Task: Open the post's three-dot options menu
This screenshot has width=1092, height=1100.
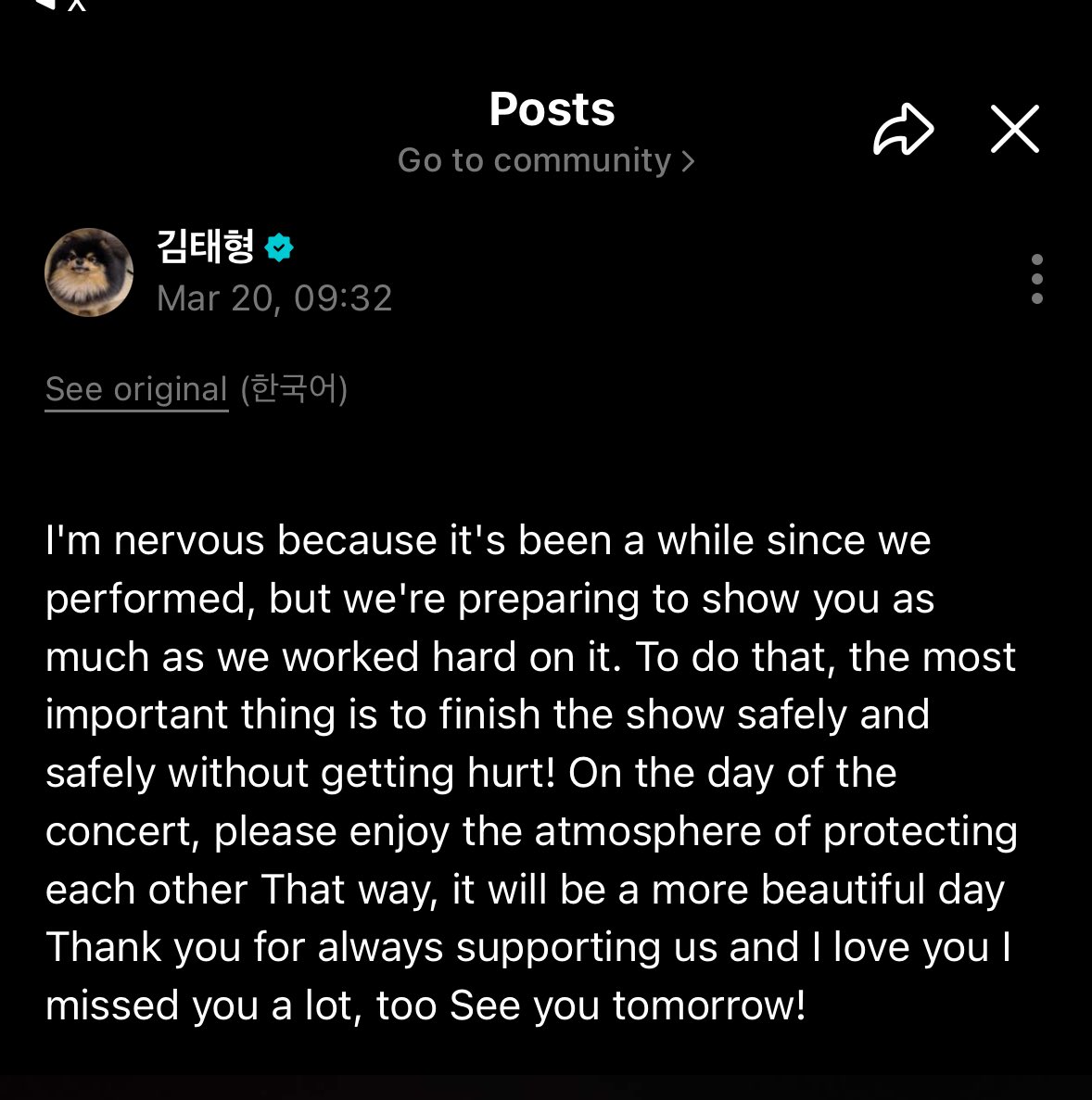Action: [x=1036, y=278]
